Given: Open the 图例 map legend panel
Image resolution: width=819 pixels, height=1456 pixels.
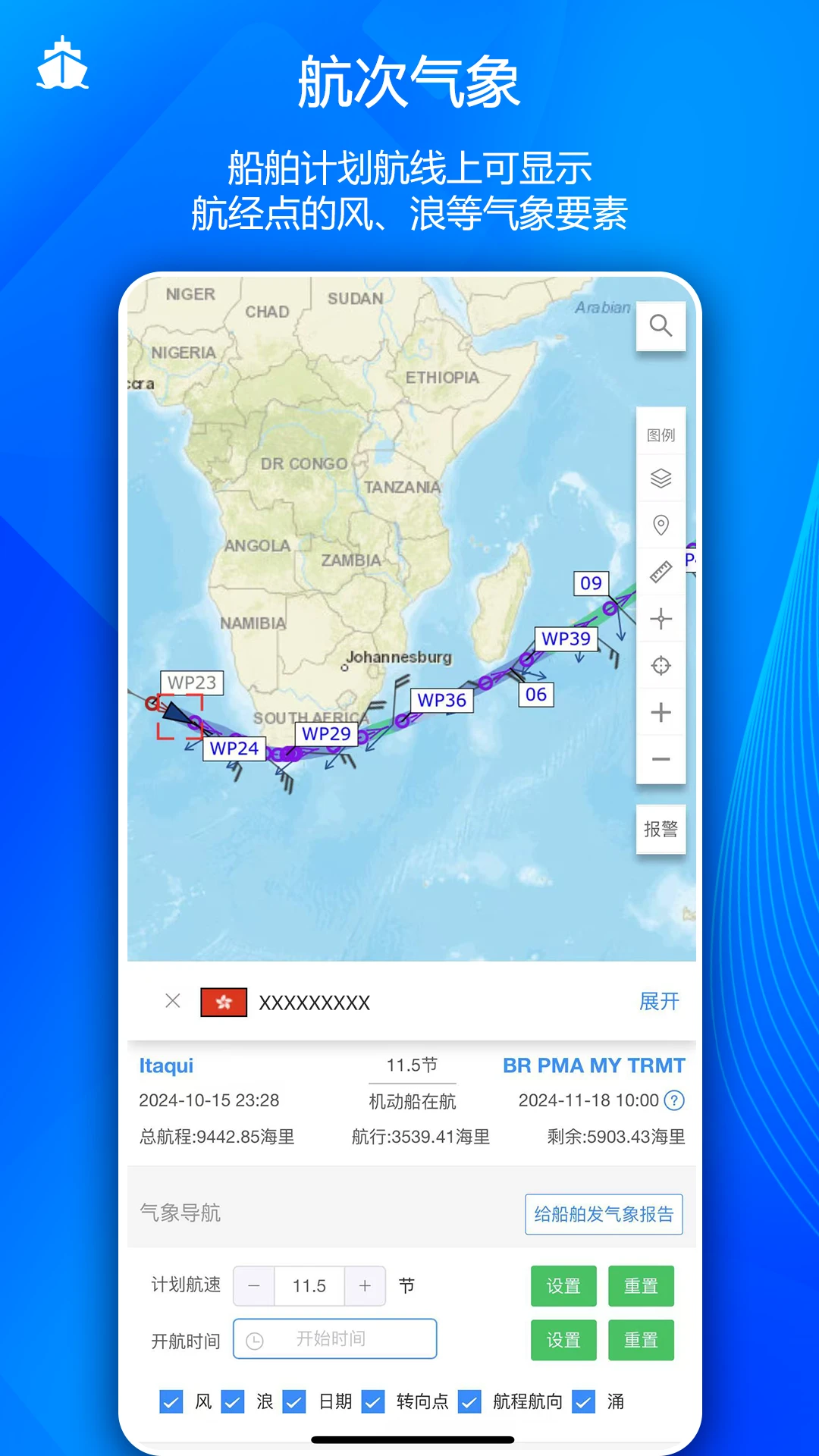Looking at the screenshot, I should point(661,433).
